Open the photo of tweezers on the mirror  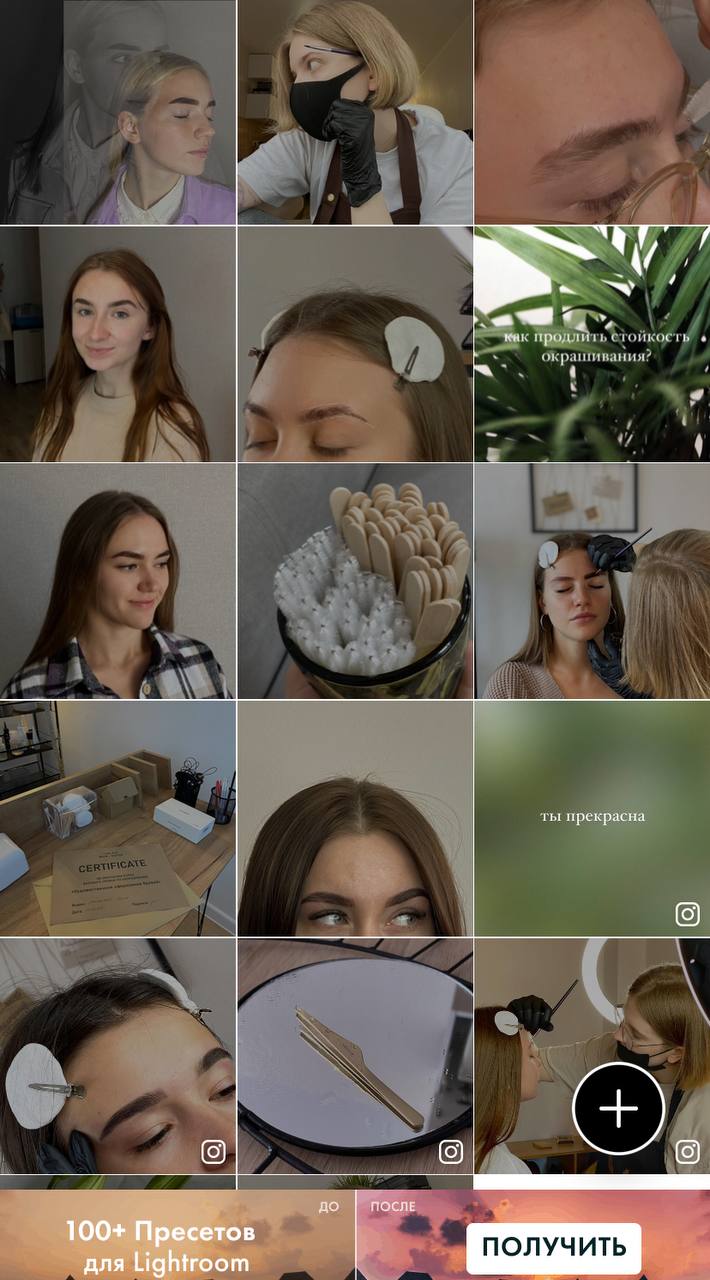tap(355, 1056)
